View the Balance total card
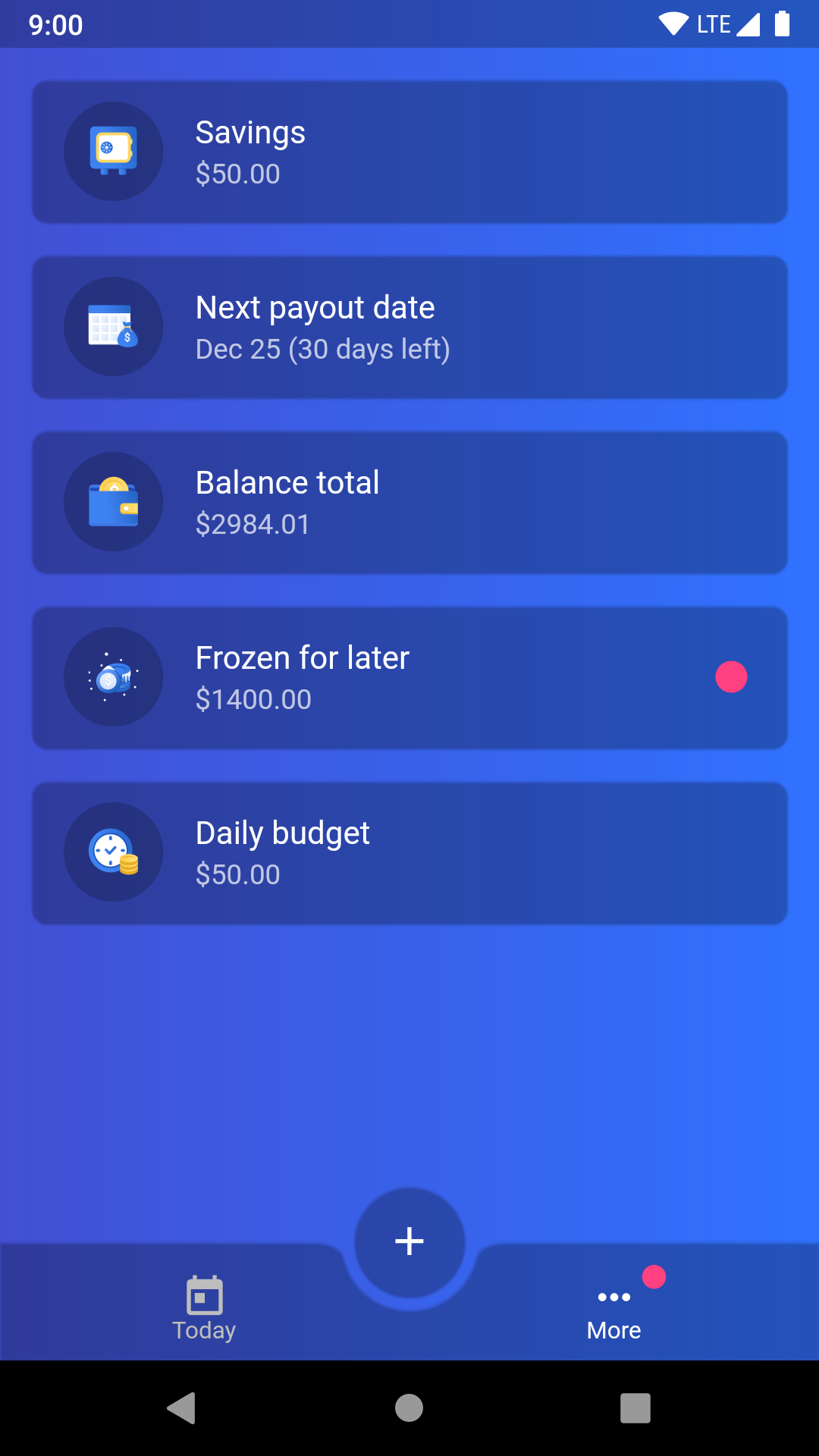Viewport: 819px width, 1456px height. tap(409, 502)
